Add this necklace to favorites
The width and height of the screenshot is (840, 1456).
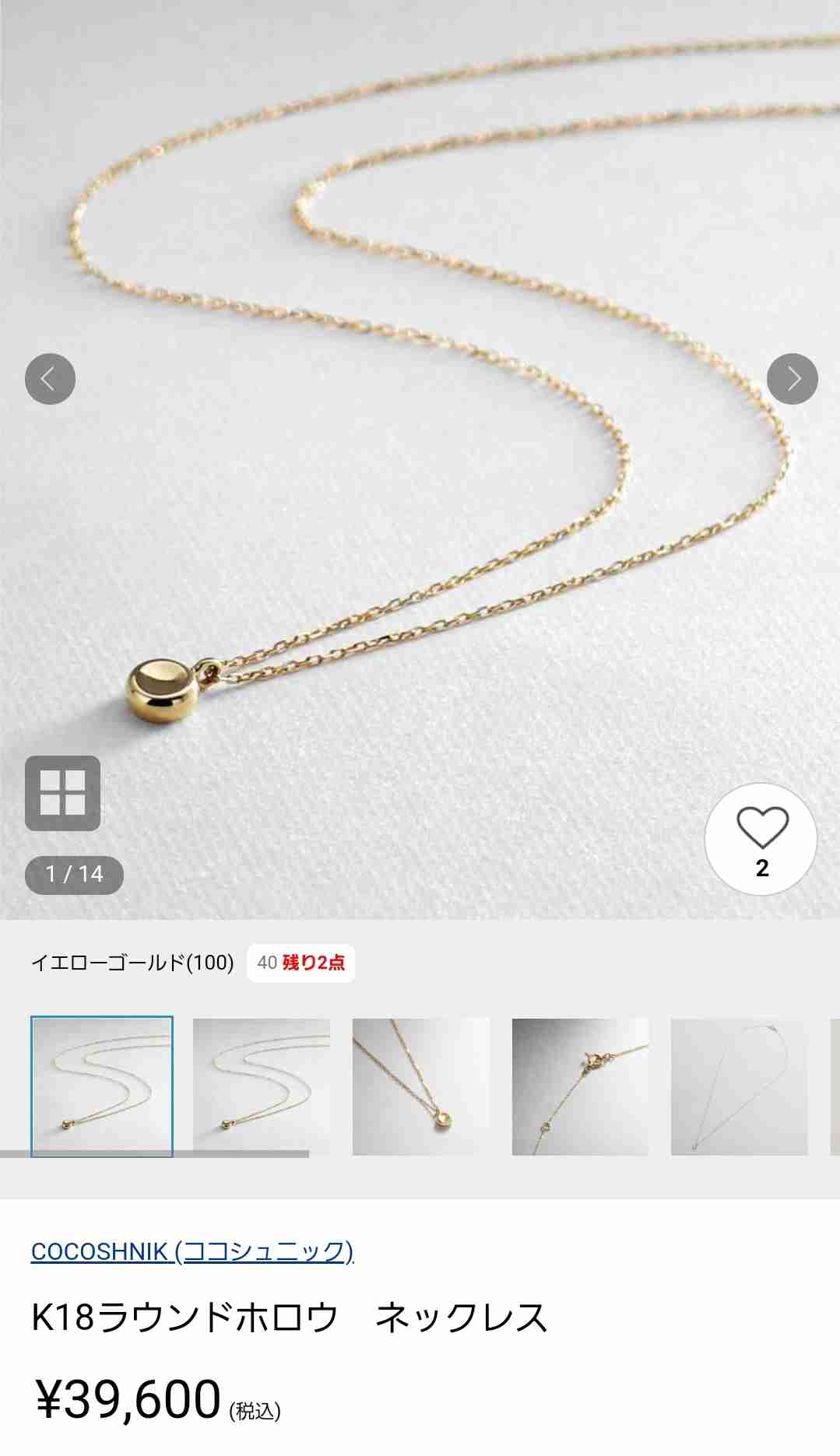[761, 839]
